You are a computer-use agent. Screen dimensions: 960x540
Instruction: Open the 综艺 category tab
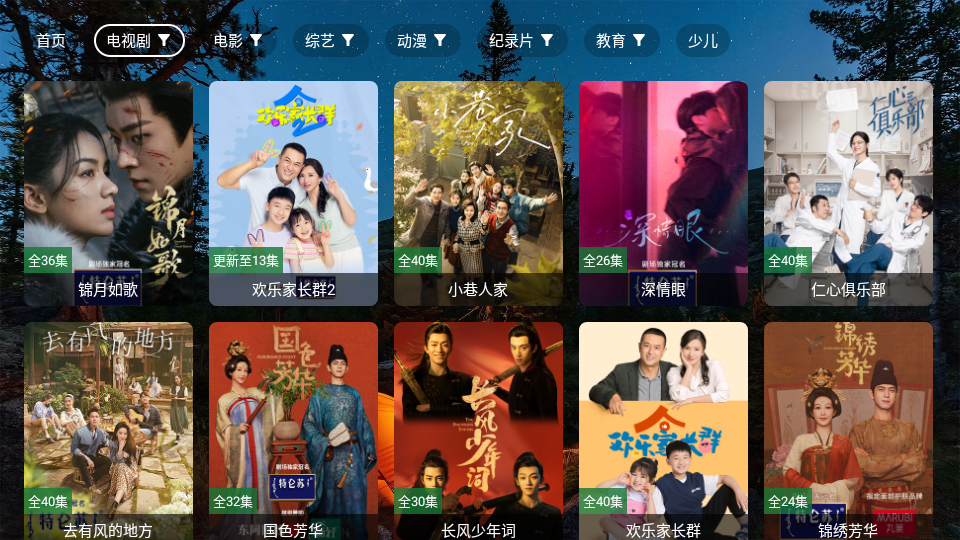(330, 41)
